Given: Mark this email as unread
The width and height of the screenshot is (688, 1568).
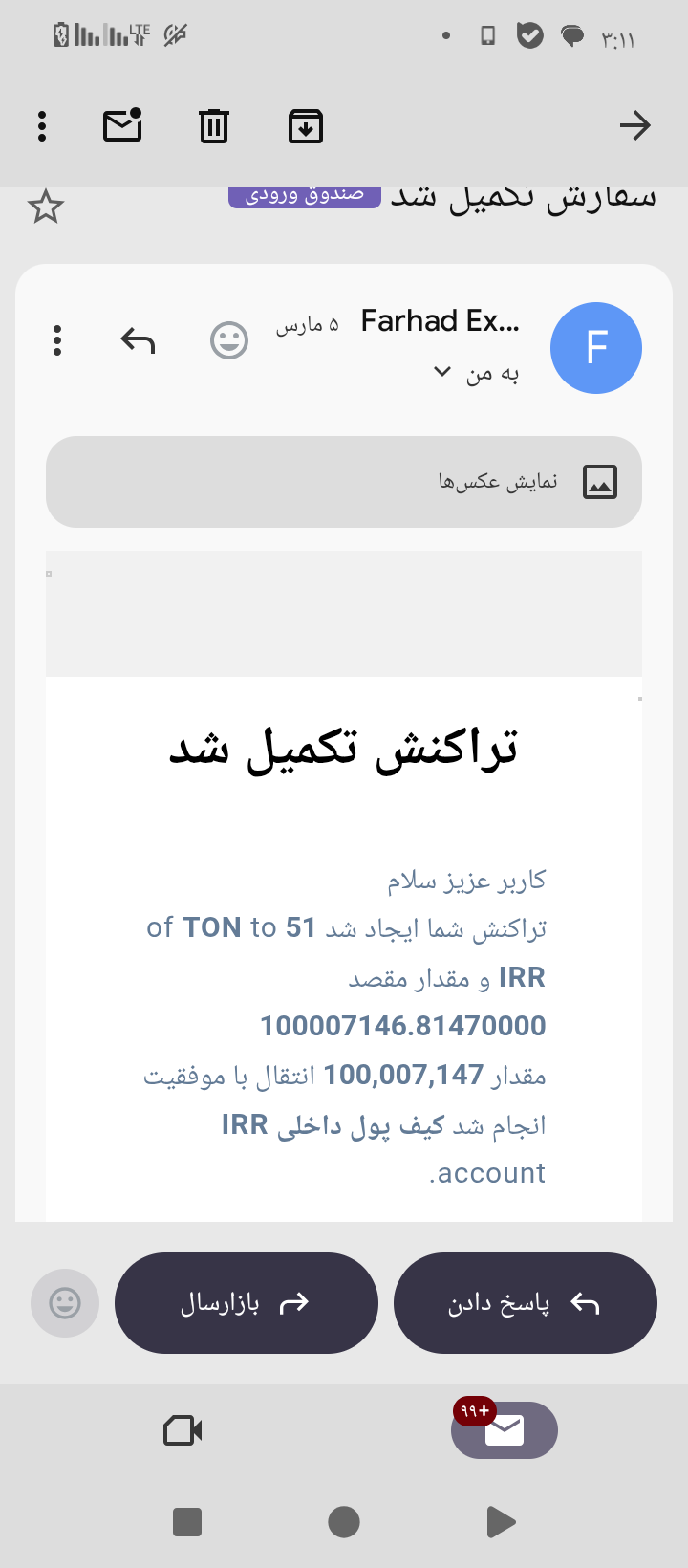Looking at the screenshot, I should tap(122, 125).
